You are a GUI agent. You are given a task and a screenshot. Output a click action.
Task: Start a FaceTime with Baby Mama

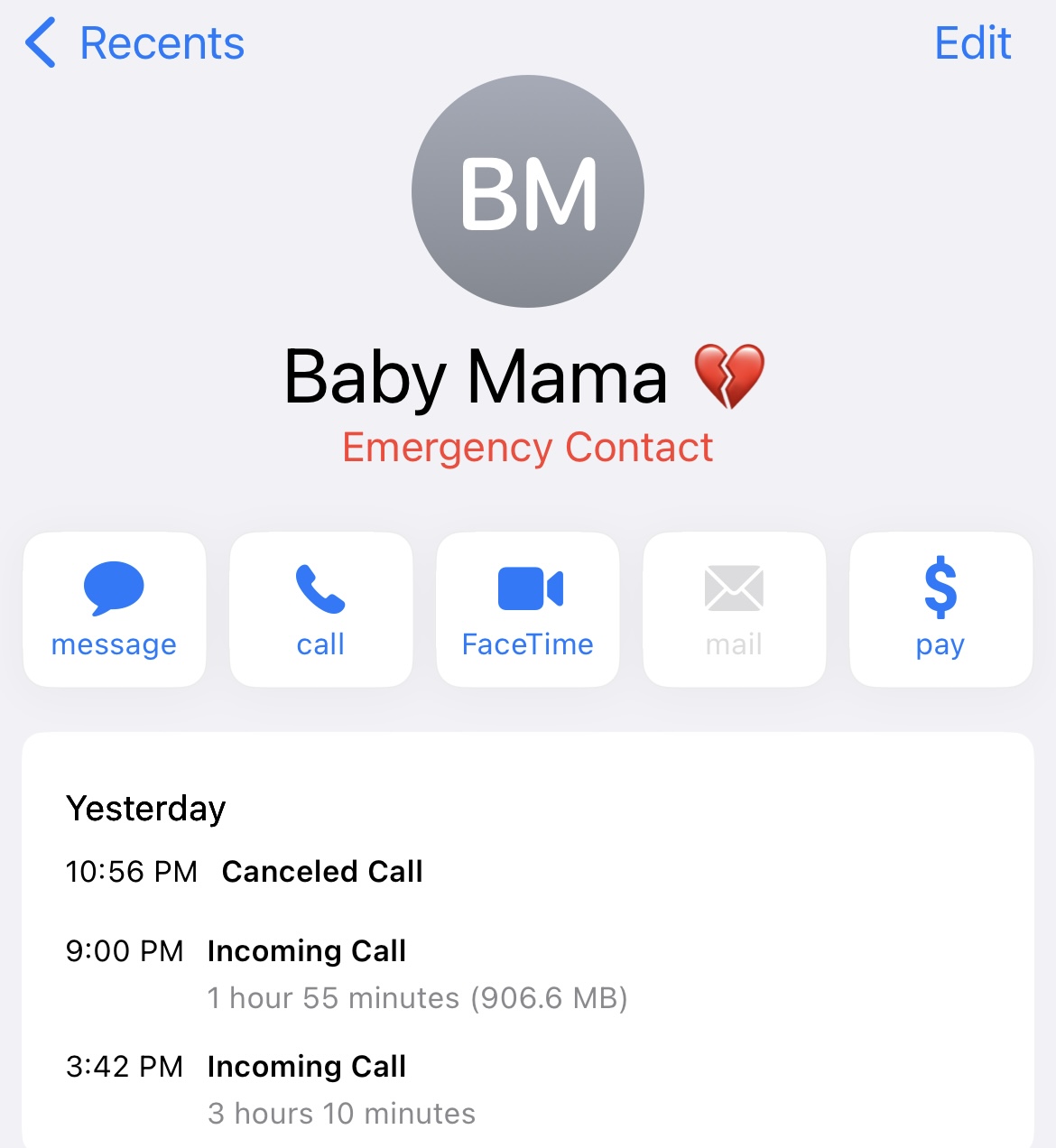(x=528, y=609)
